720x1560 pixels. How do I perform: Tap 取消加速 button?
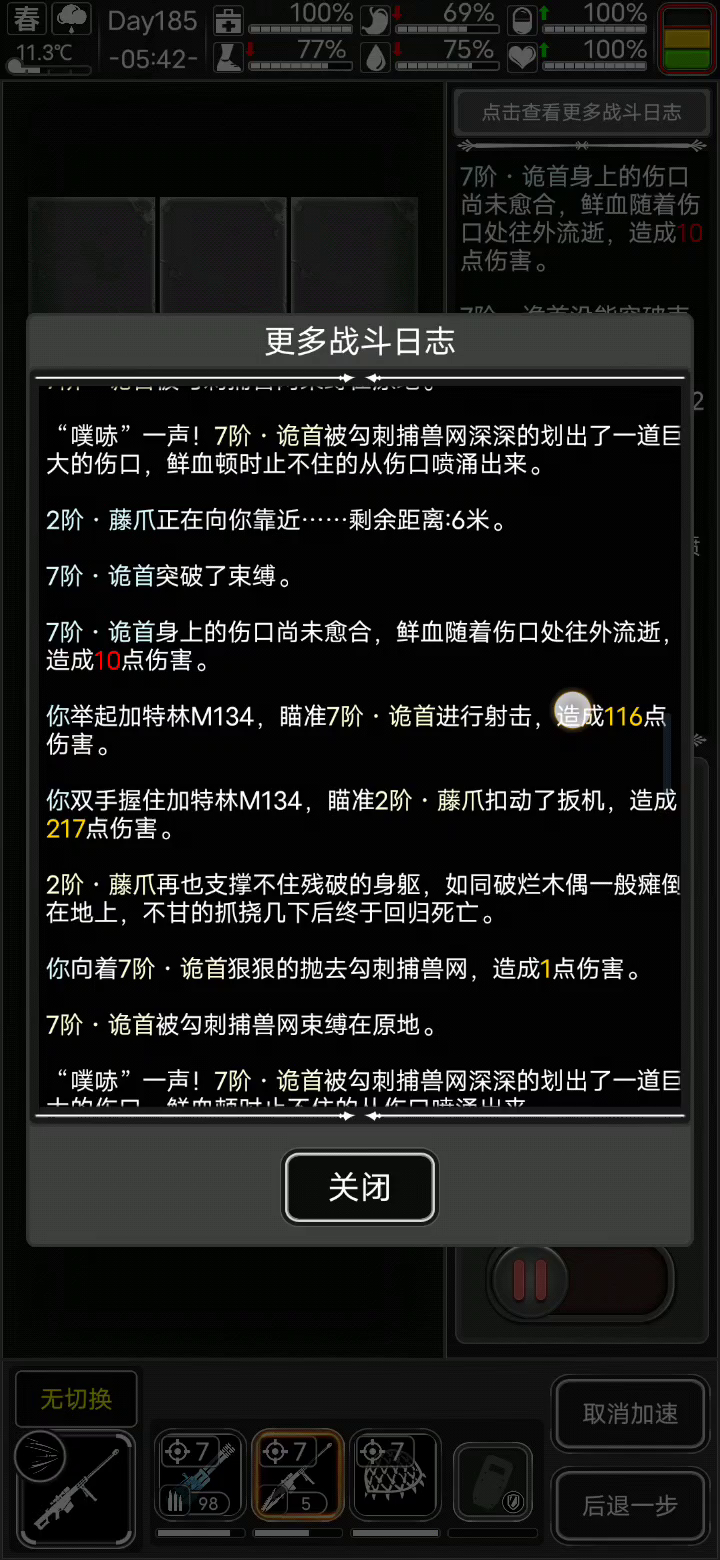(630, 1414)
